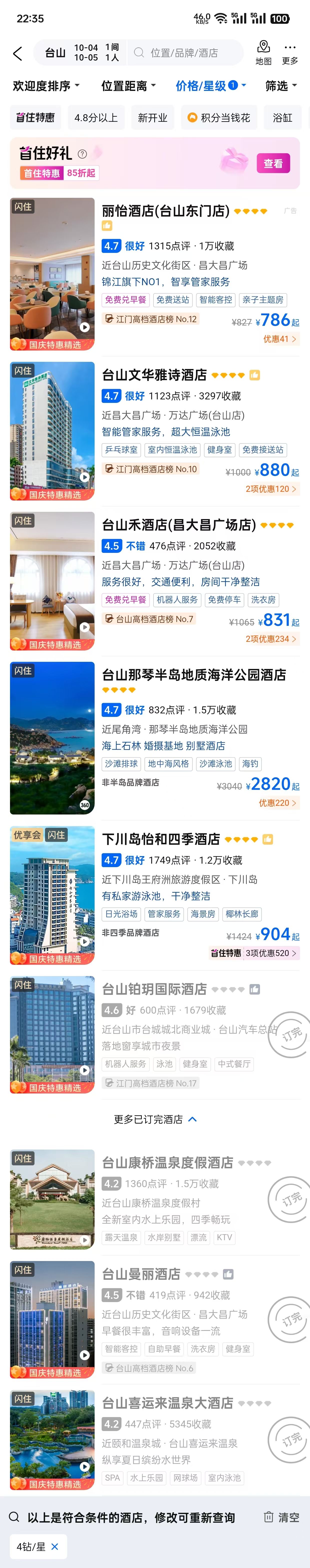The width and height of the screenshot is (310, 1568).
Task: Expand the 位置距离 dropdown
Action: coord(128,86)
